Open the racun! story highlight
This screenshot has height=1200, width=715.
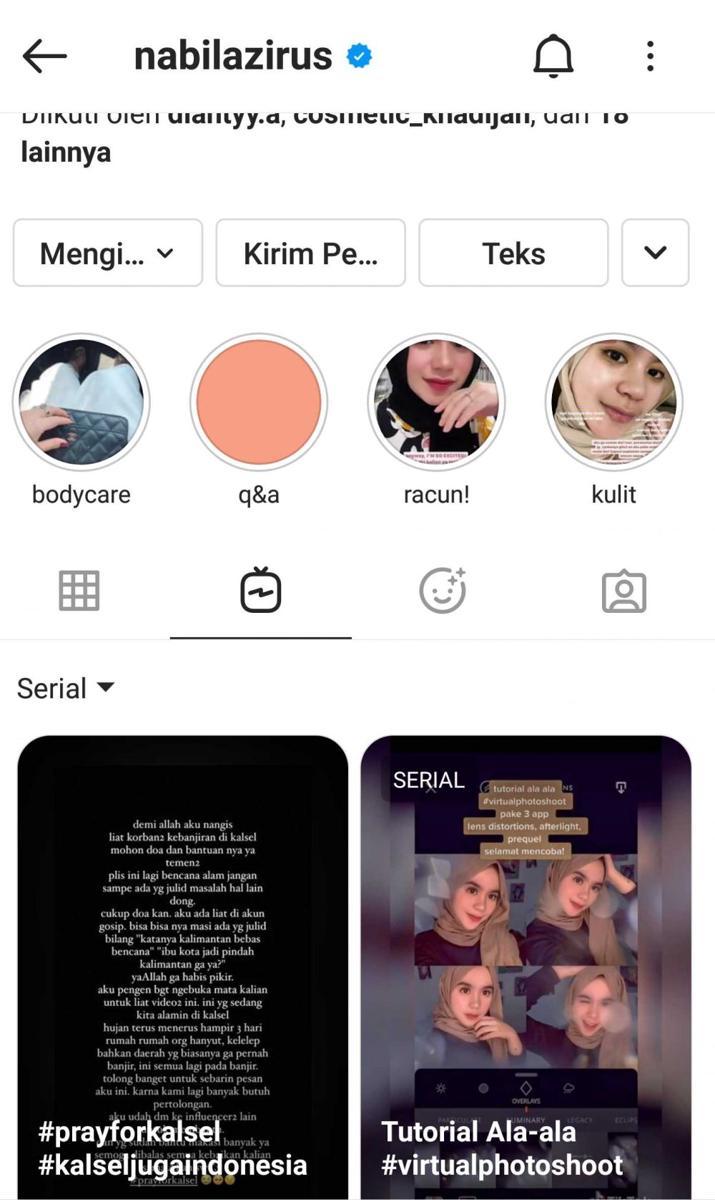pyautogui.click(x=436, y=402)
